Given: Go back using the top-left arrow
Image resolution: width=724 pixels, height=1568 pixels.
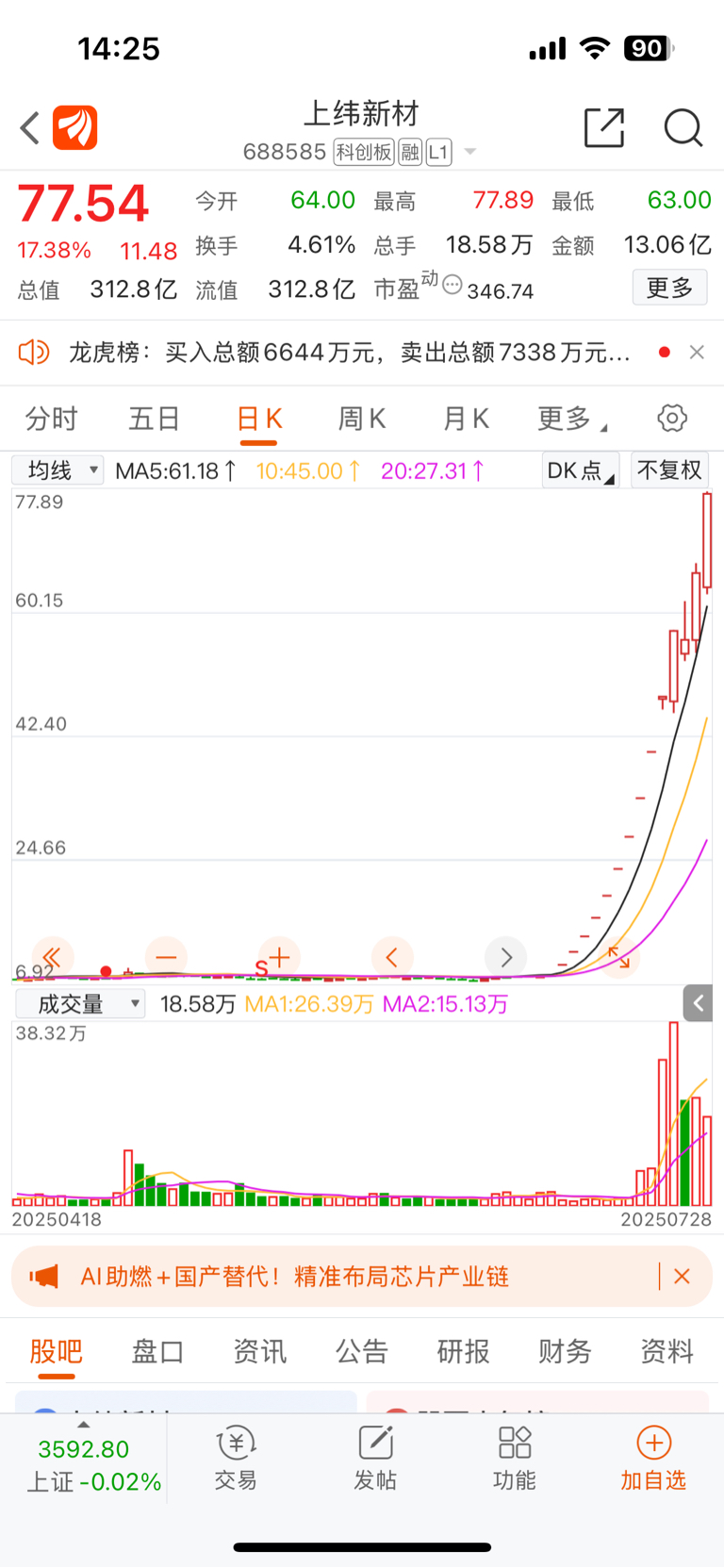Looking at the screenshot, I should (30, 128).
